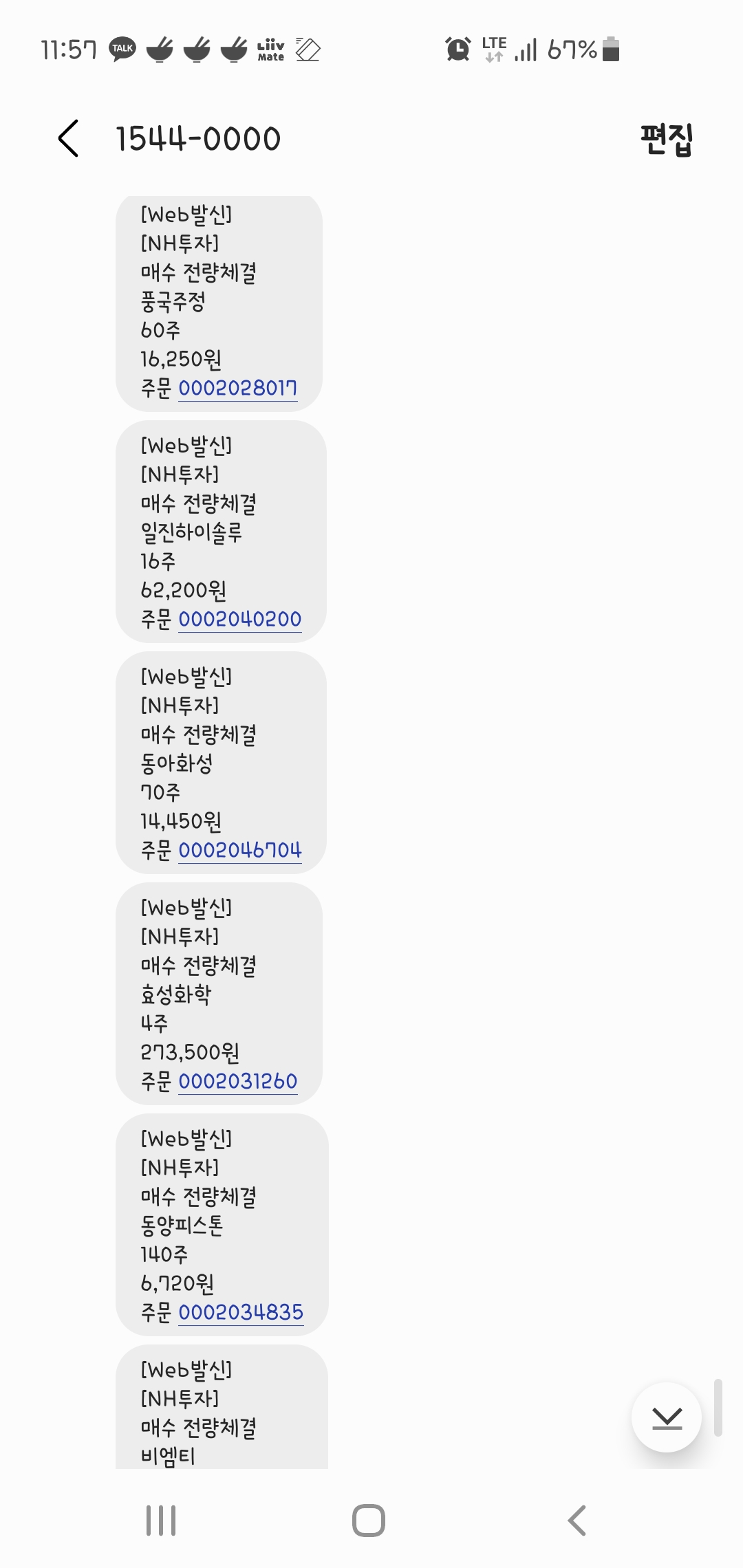743x1568 pixels.
Task: Open order number link 0002034835
Action: 240,1313
